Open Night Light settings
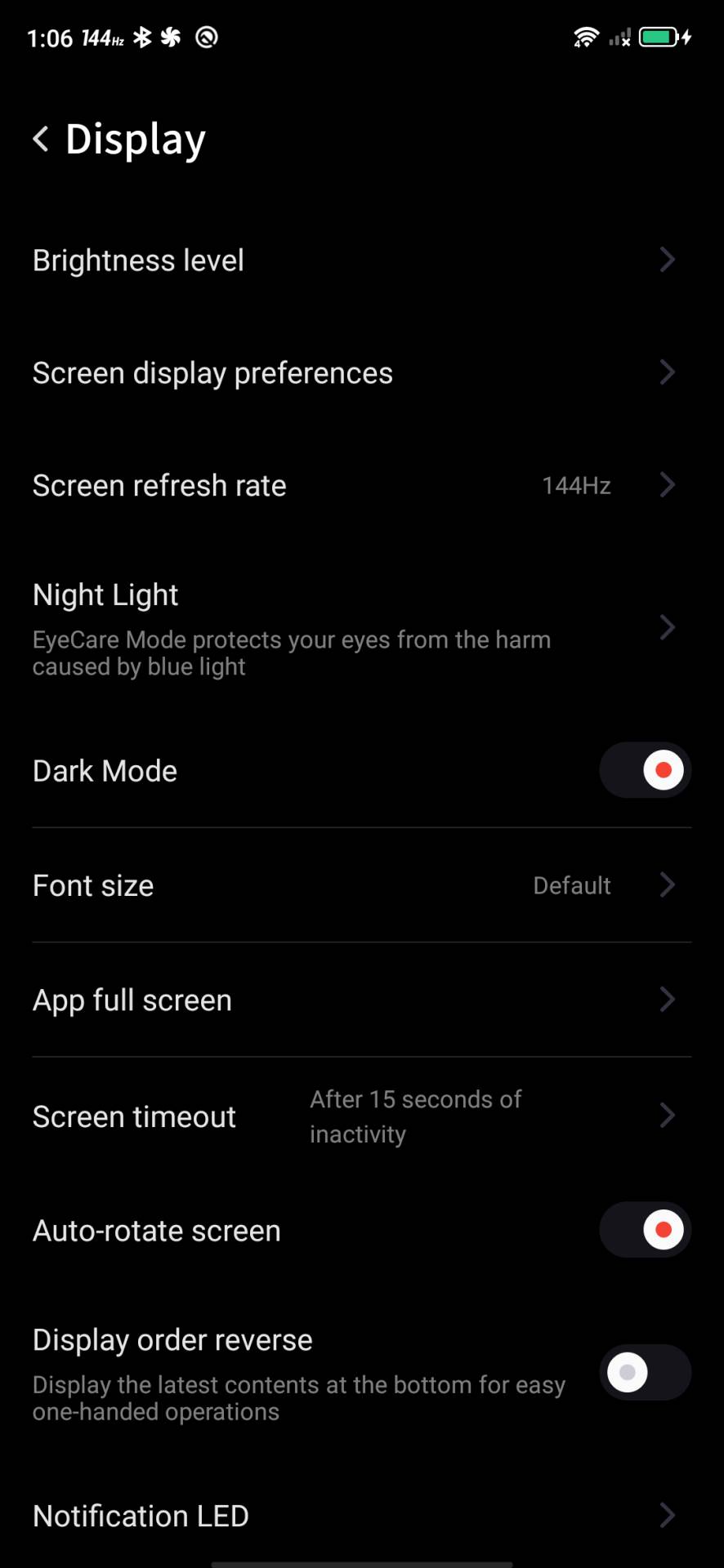724x1568 pixels. click(361, 629)
